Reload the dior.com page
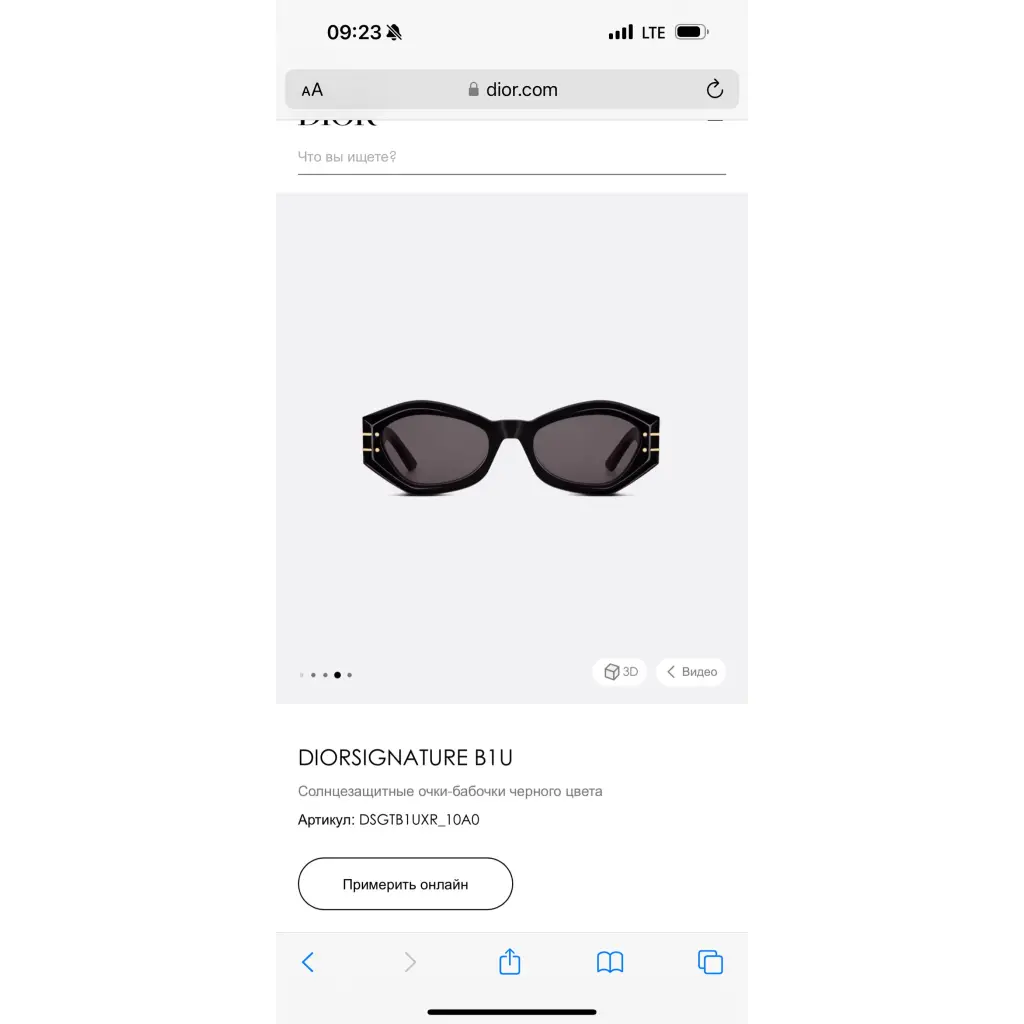Screen dimensions: 1024x1024 coord(714,90)
